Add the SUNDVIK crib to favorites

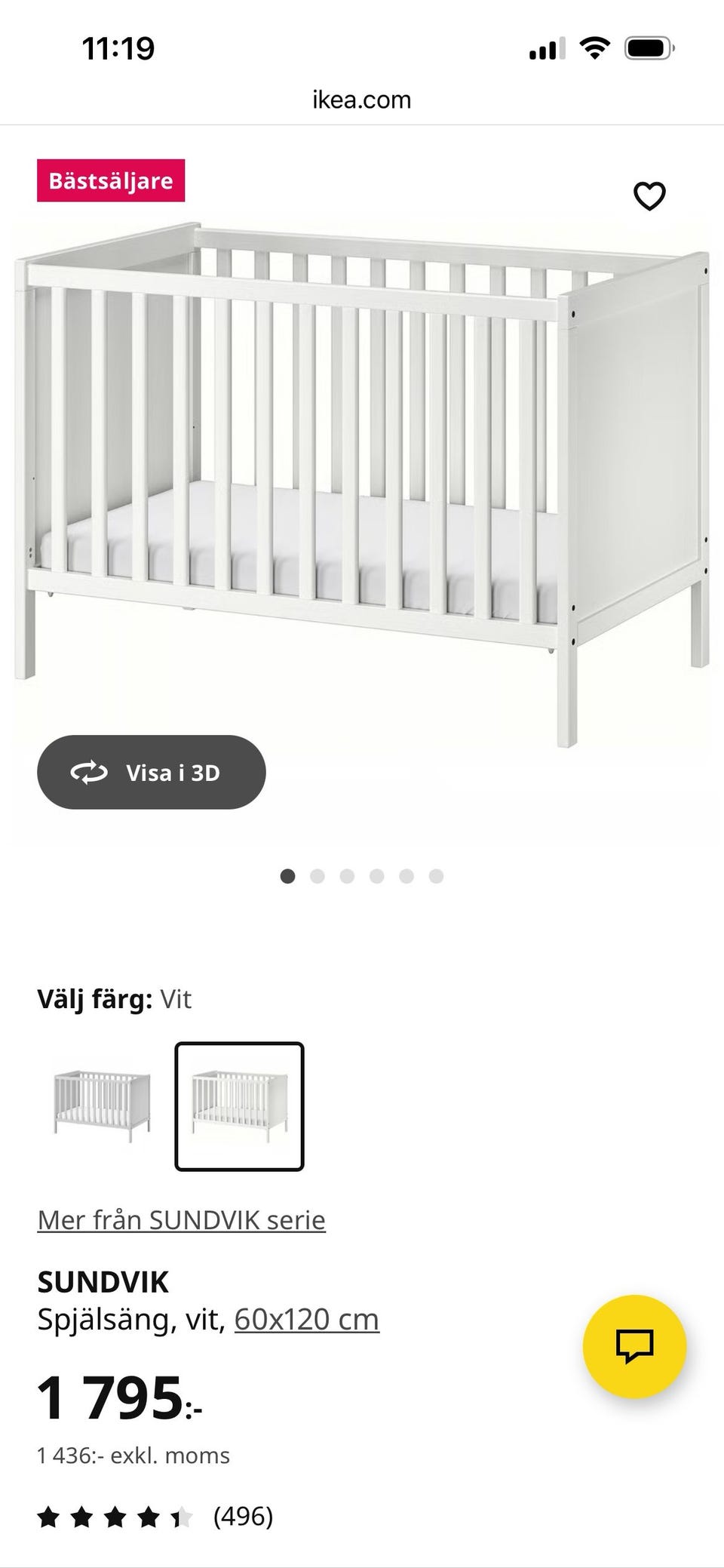(x=649, y=197)
